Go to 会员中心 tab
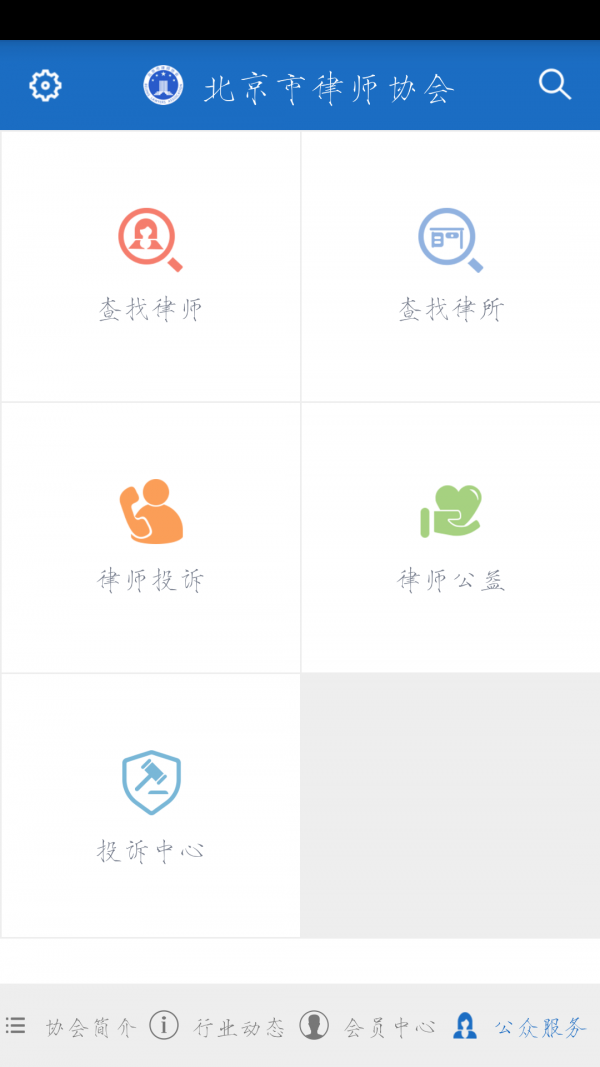This screenshot has height=1067, width=600. tap(367, 1025)
